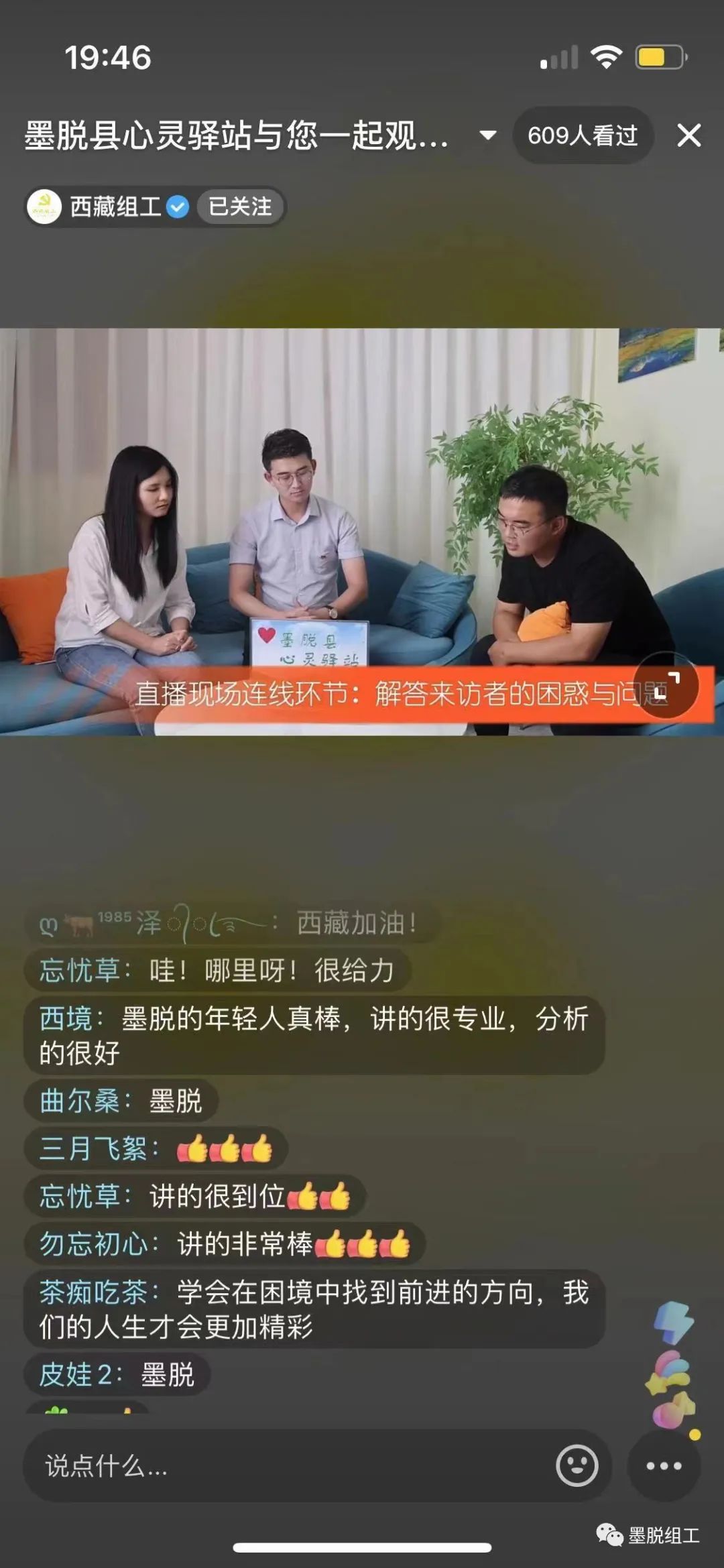Expand the live title dropdown arrow

[488, 135]
